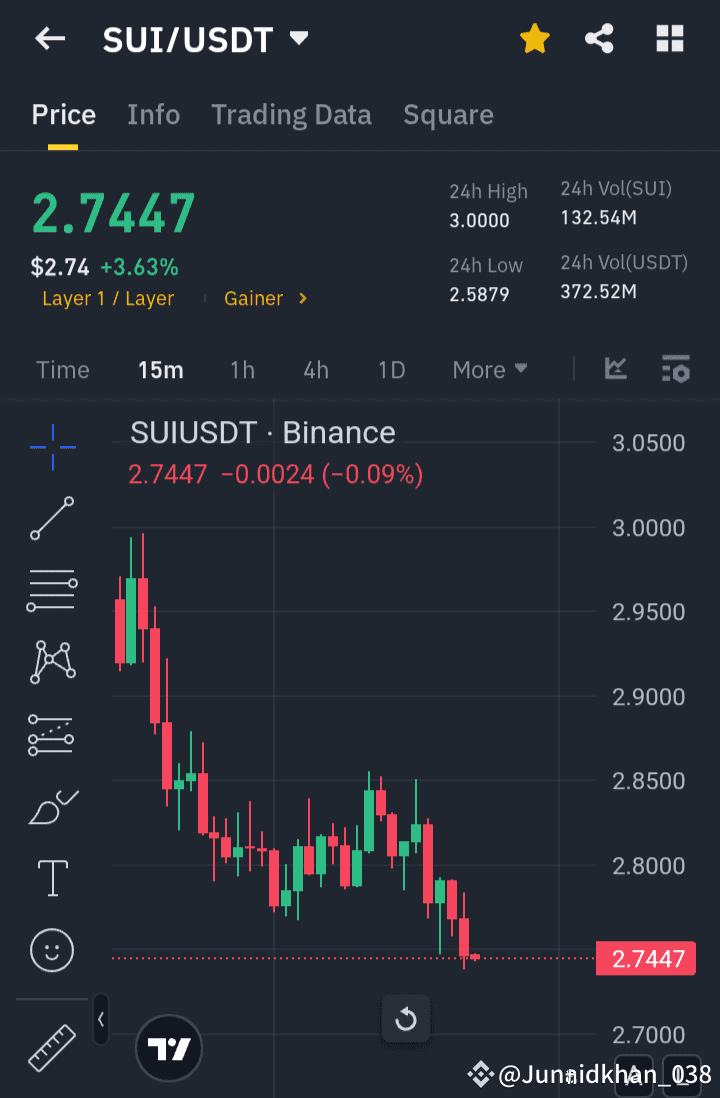Pick the brush drawing tool
720x1098 pixels.
51,806
